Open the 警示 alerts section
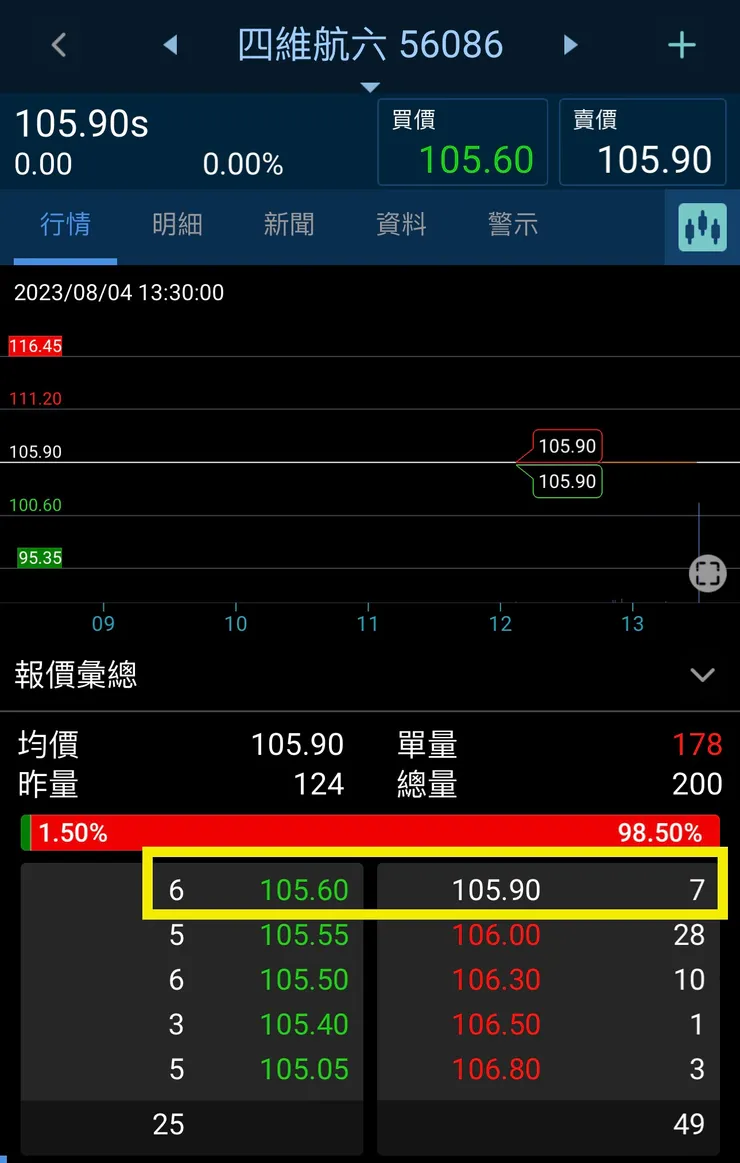Viewport: 740px width, 1163px height. click(513, 226)
